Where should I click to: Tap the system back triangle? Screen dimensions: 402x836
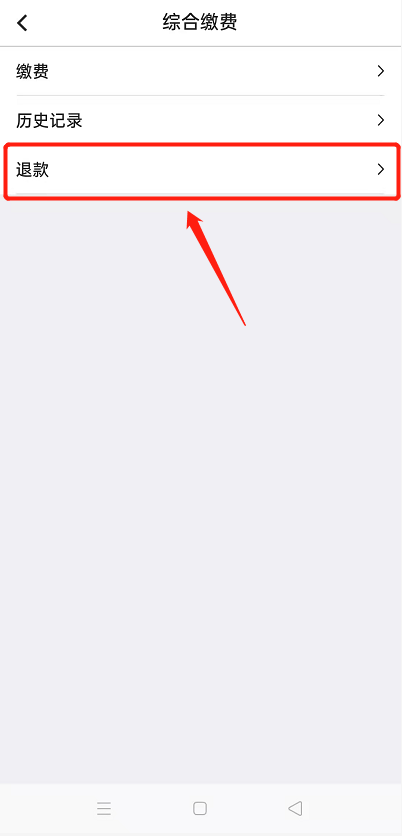pyautogui.click(x=295, y=808)
